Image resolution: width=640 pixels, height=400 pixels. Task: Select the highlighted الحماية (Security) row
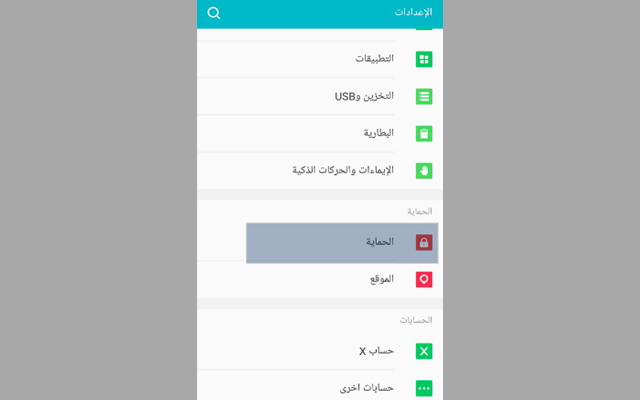click(342, 243)
